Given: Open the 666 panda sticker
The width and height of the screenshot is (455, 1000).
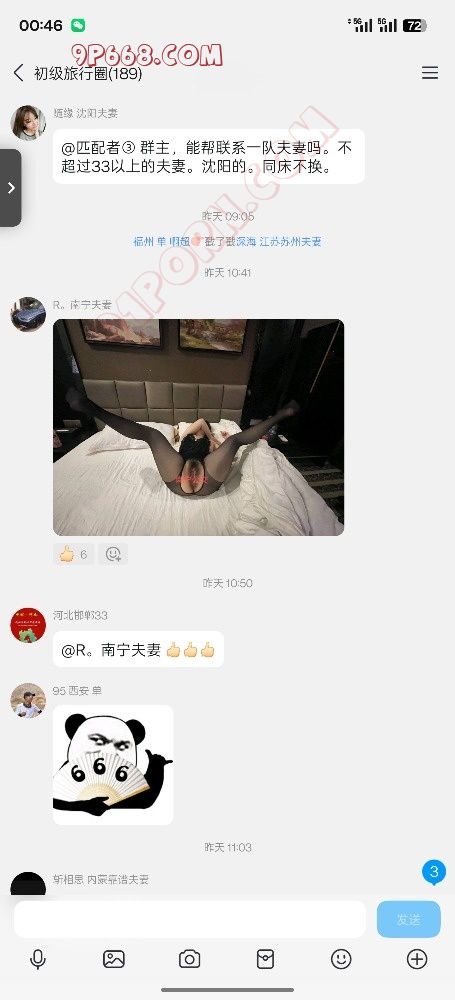Looking at the screenshot, I should tap(113, 764).
